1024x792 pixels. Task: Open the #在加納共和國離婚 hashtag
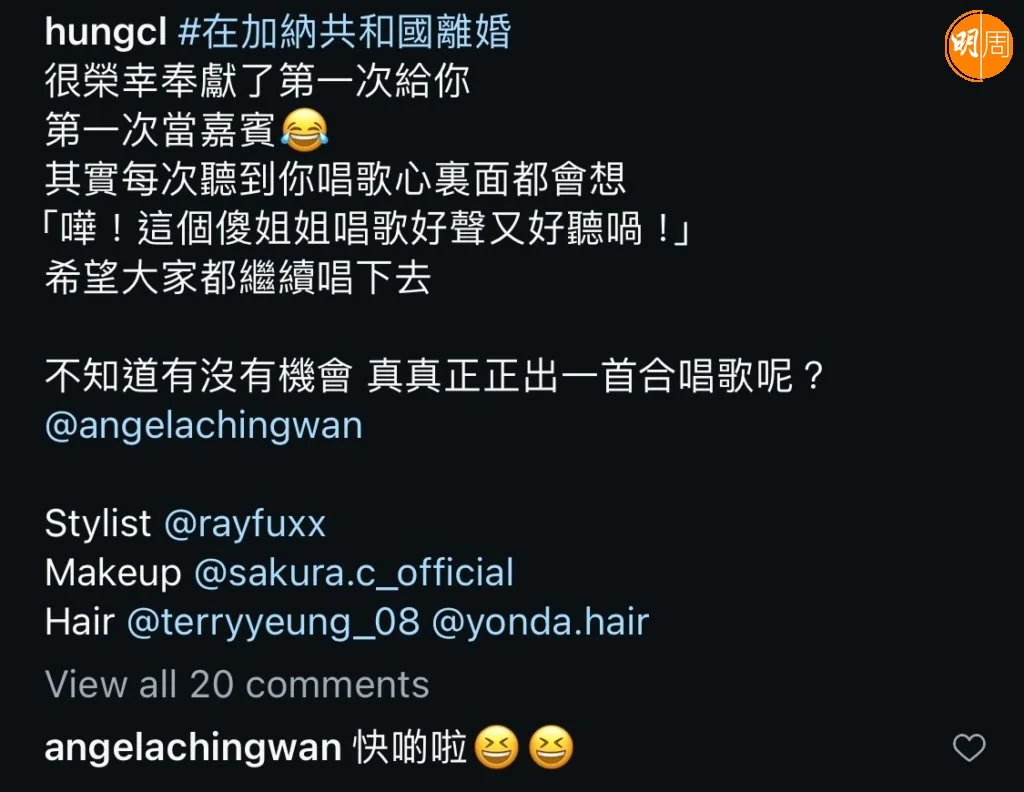pos(344,32)
